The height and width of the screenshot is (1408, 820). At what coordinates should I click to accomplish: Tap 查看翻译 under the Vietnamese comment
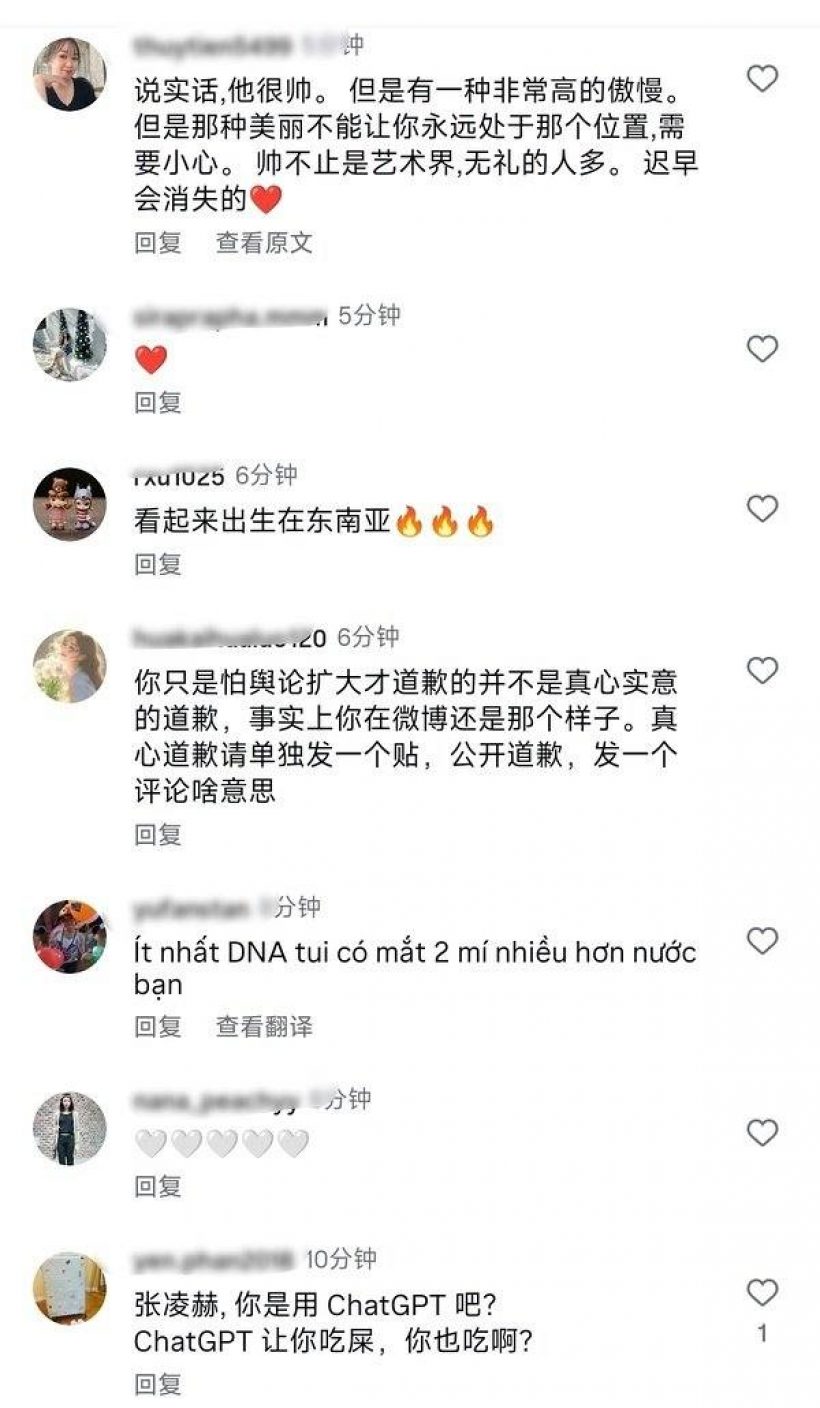pos(264,1026)
